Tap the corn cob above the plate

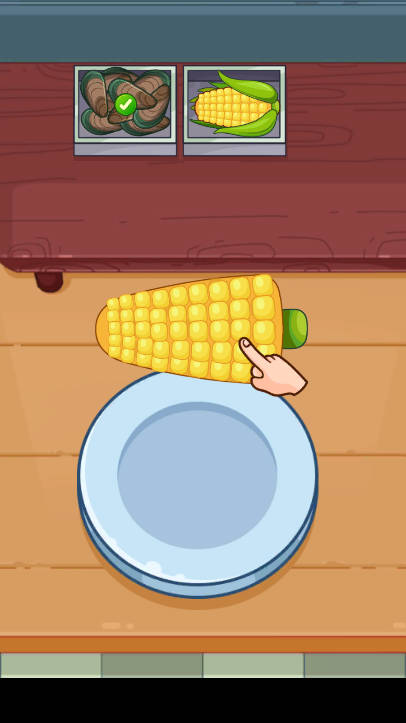[201, 328]
